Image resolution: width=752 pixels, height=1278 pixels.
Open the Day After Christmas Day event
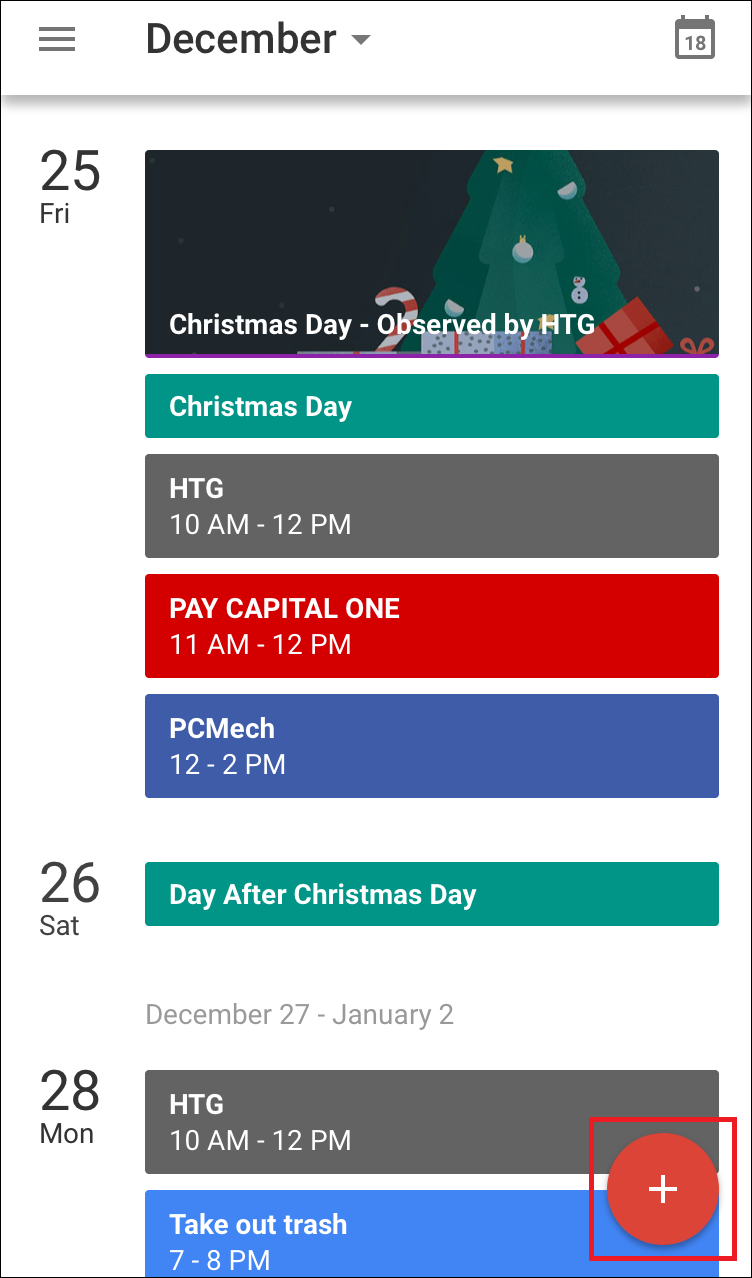tap(431, 894)
